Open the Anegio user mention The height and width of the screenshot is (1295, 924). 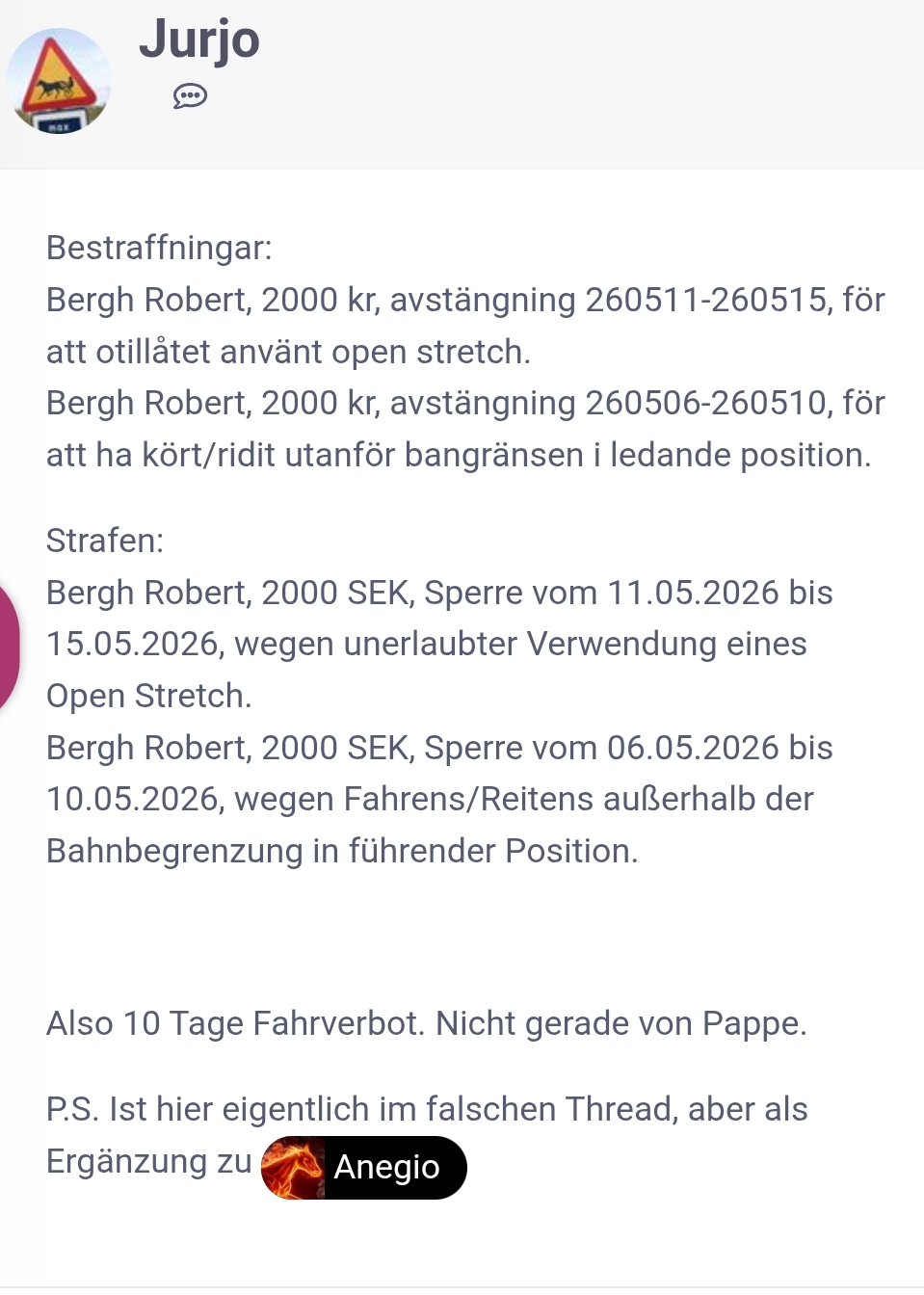[364, 1167]
